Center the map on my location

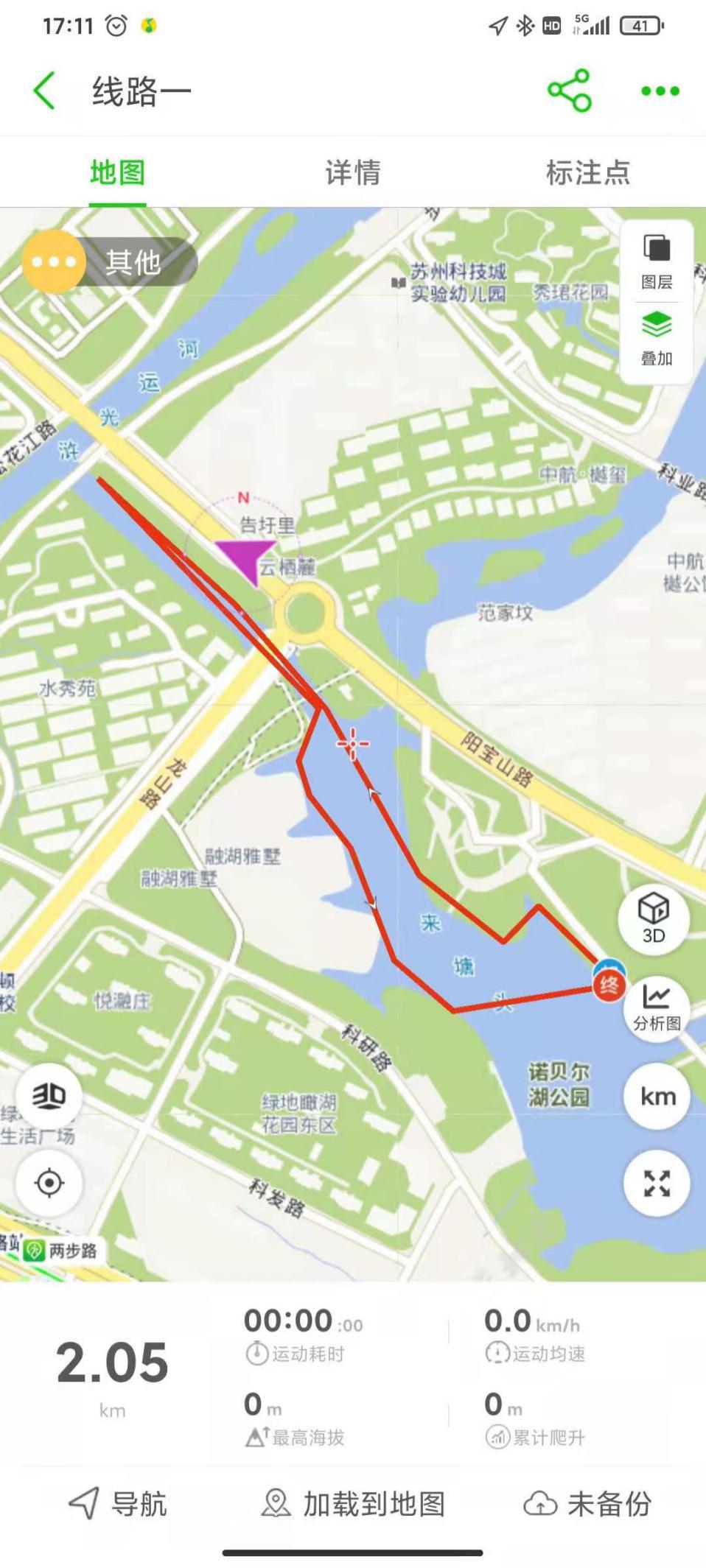(49, 1183)
